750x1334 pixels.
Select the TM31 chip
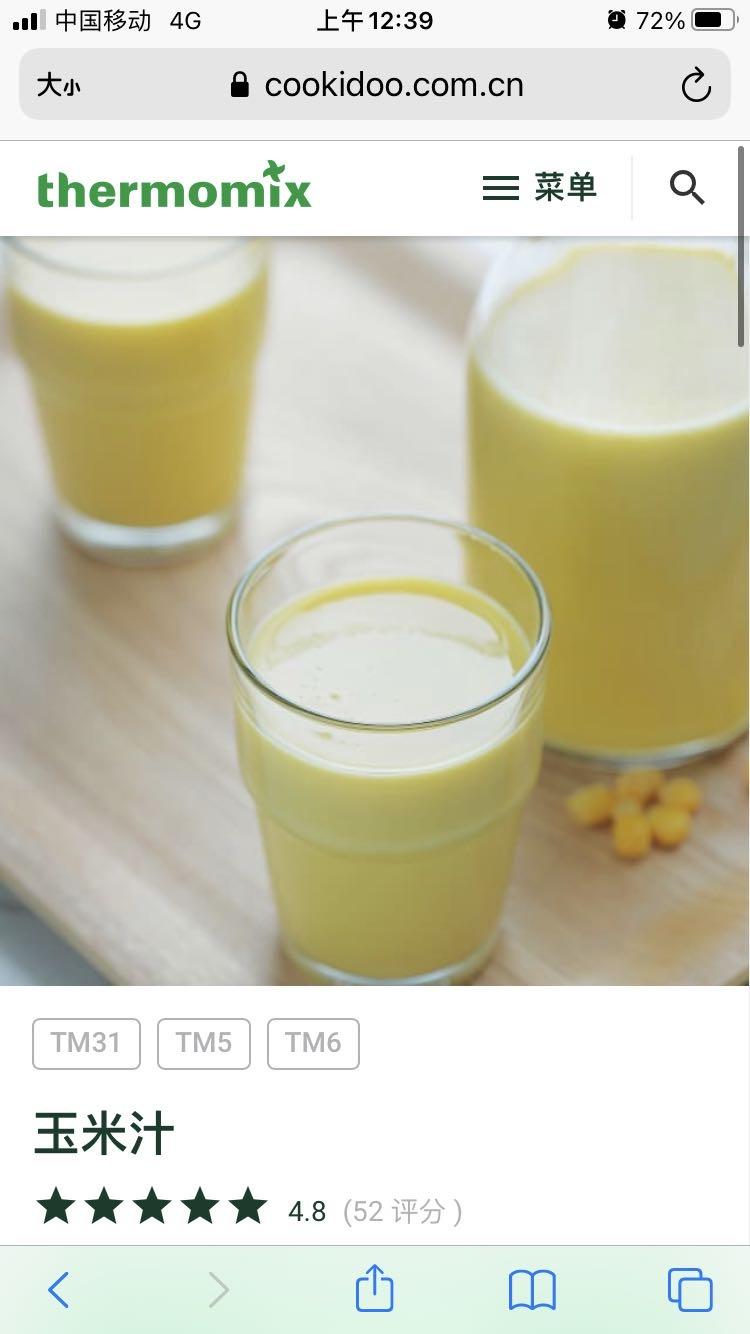click(86, 1043)
